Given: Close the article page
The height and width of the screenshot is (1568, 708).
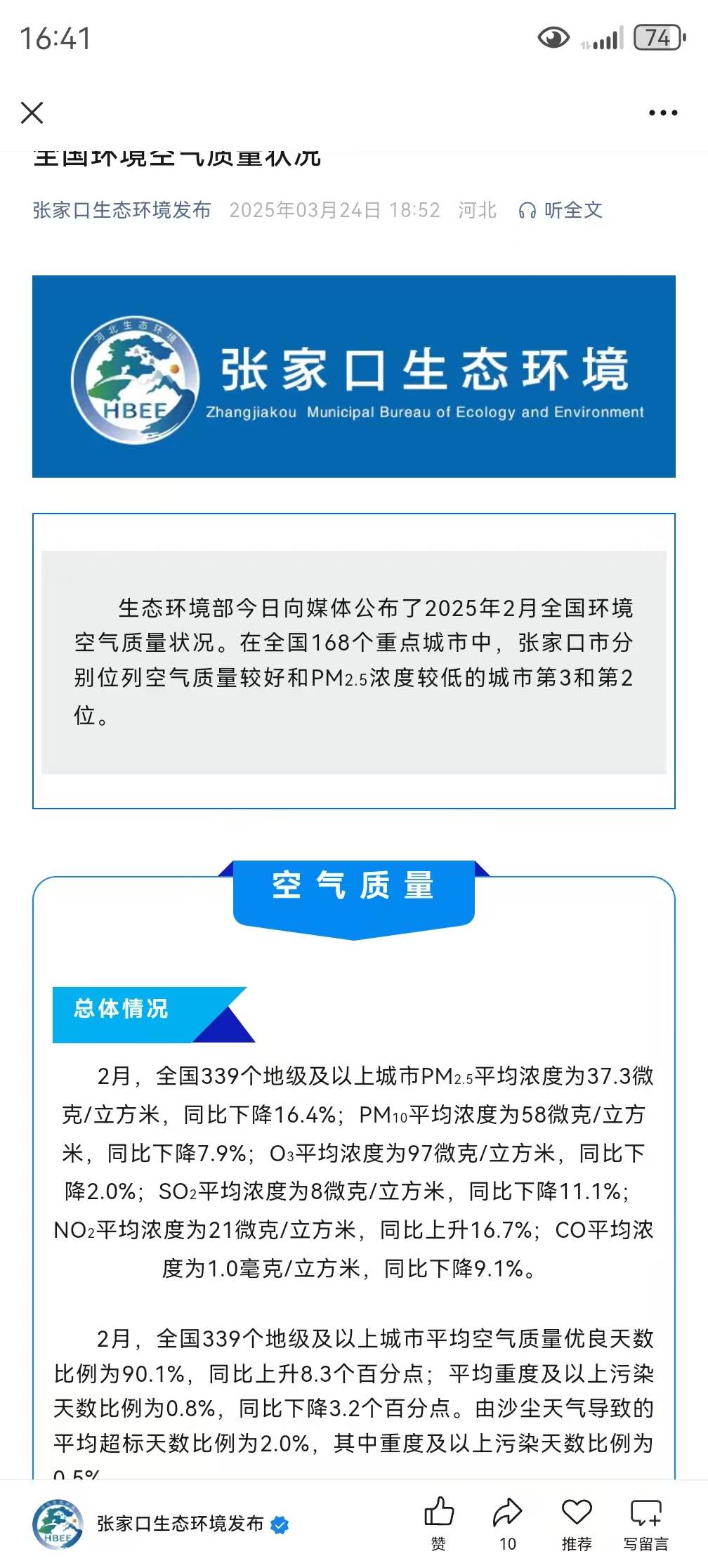Looking at the screenshot, I should tap(32, 112).
